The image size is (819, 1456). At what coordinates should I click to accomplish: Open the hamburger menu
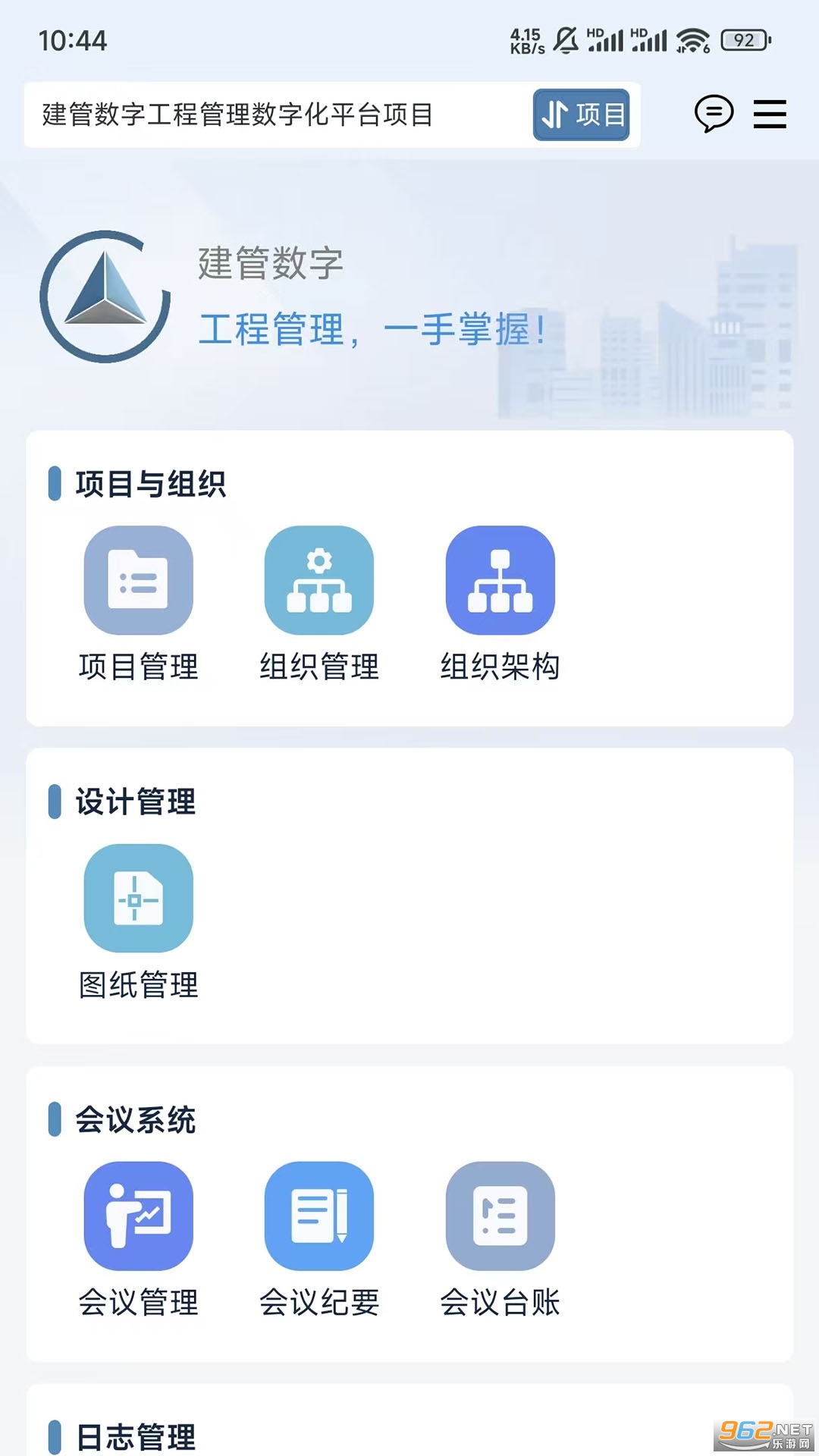click(x=770, y=115)
